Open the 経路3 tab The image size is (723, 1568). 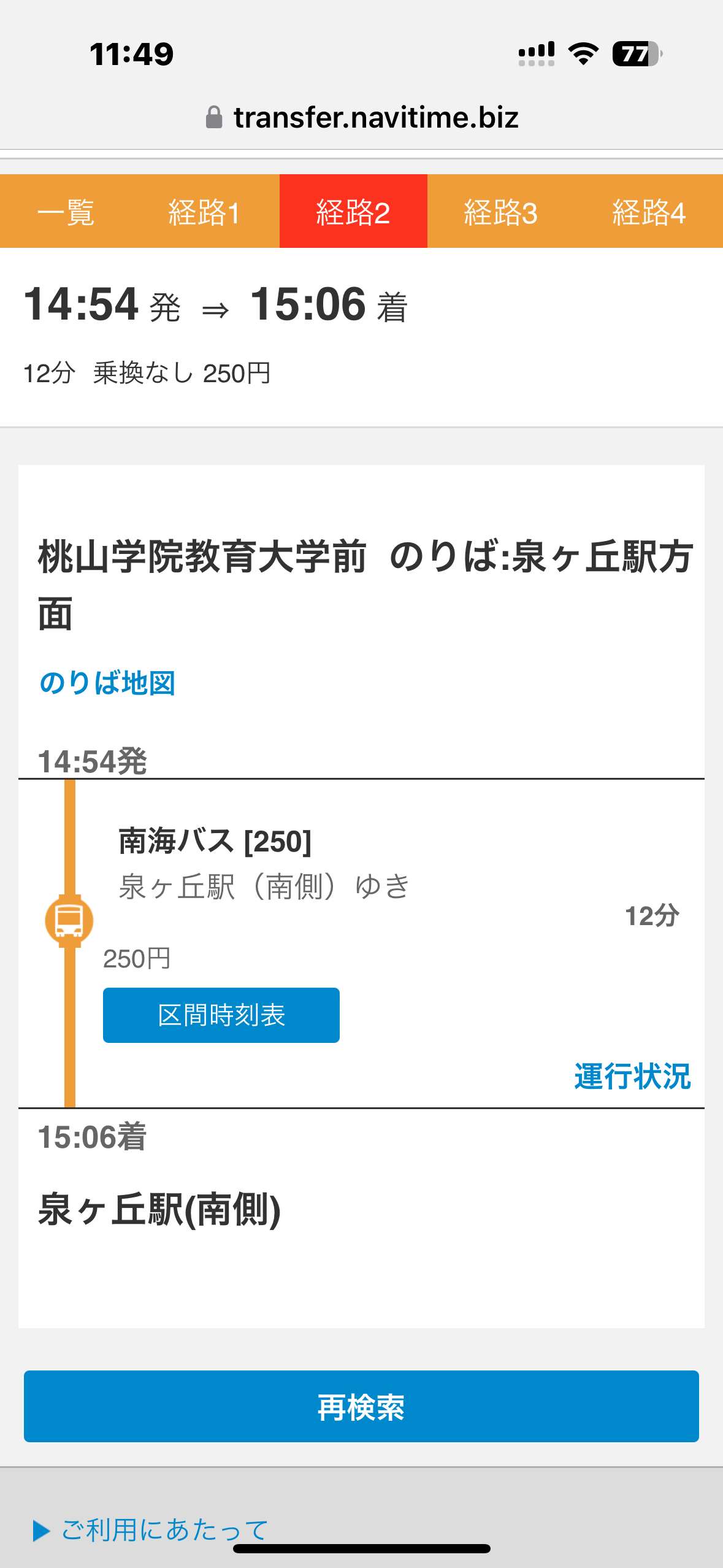[x=500, y=212]
